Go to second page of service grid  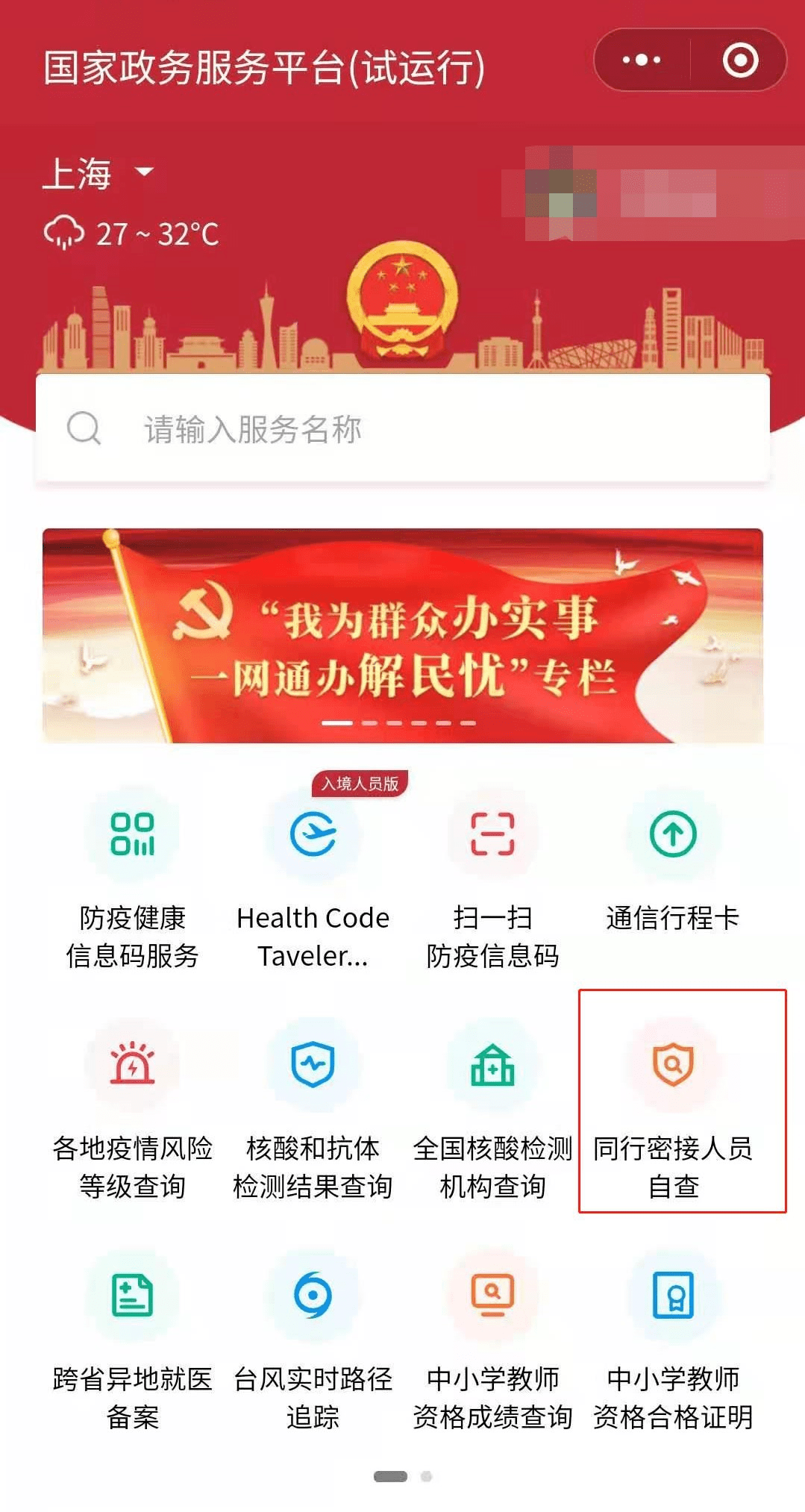coord(426,1476)
